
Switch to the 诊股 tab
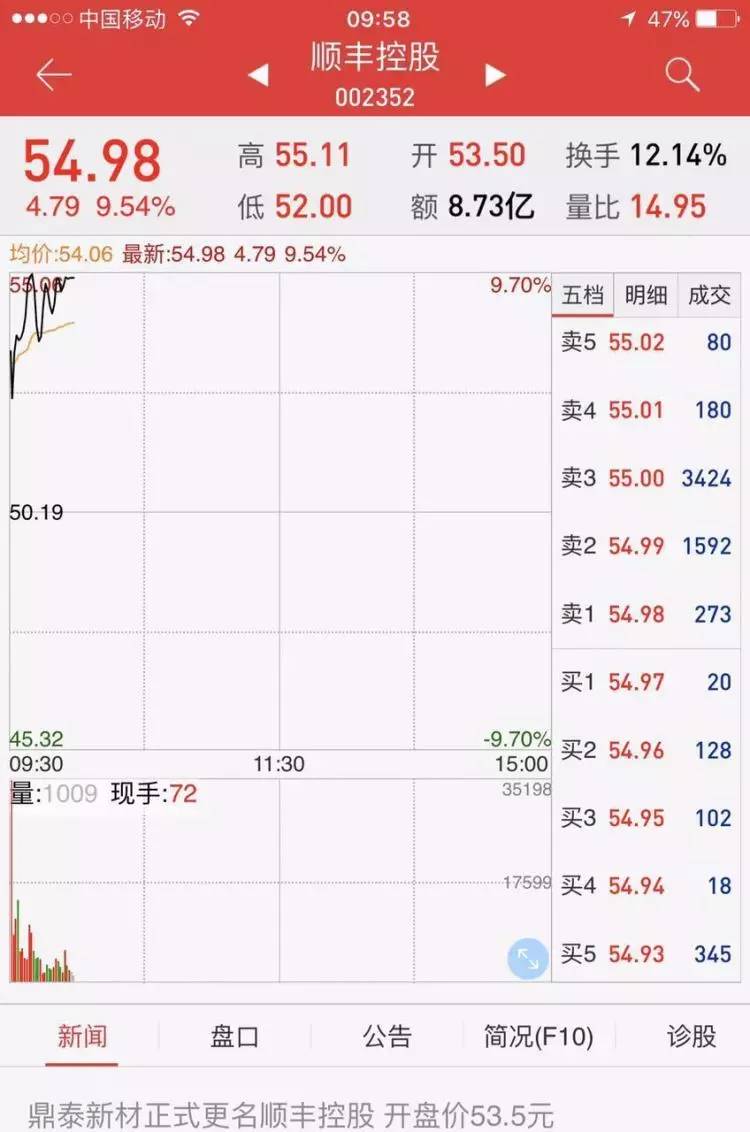[692, 1036]
